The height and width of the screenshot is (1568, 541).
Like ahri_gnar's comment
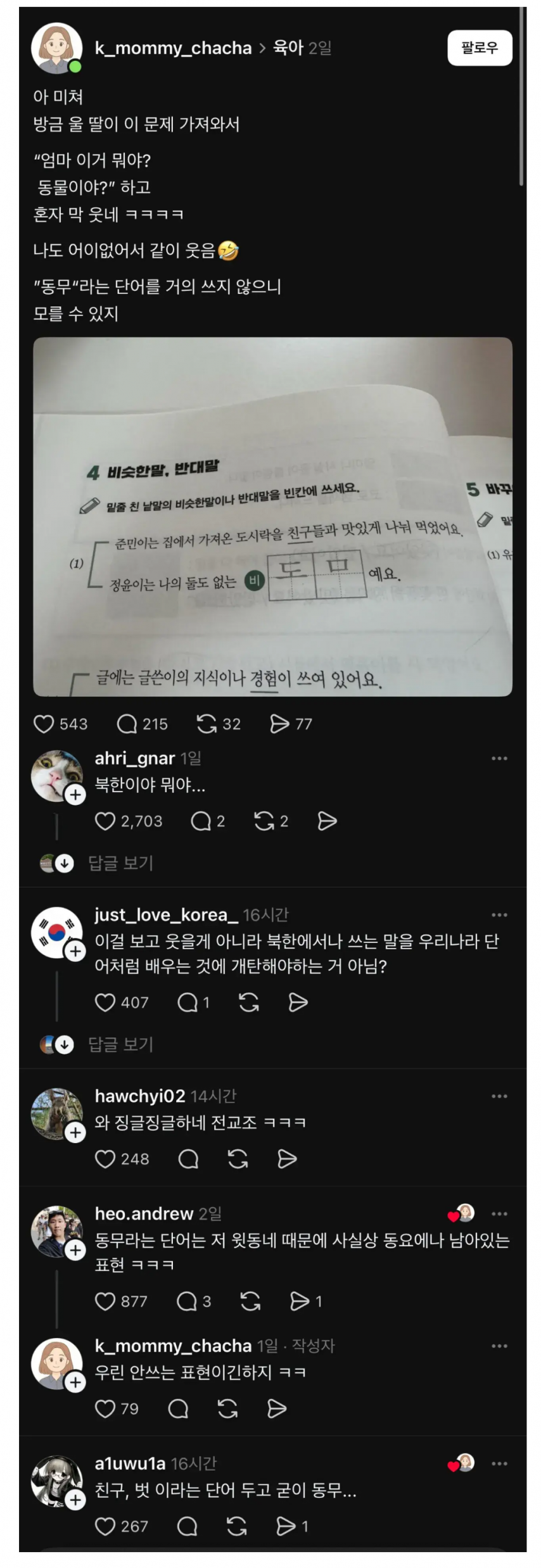[x=105, y=821]
